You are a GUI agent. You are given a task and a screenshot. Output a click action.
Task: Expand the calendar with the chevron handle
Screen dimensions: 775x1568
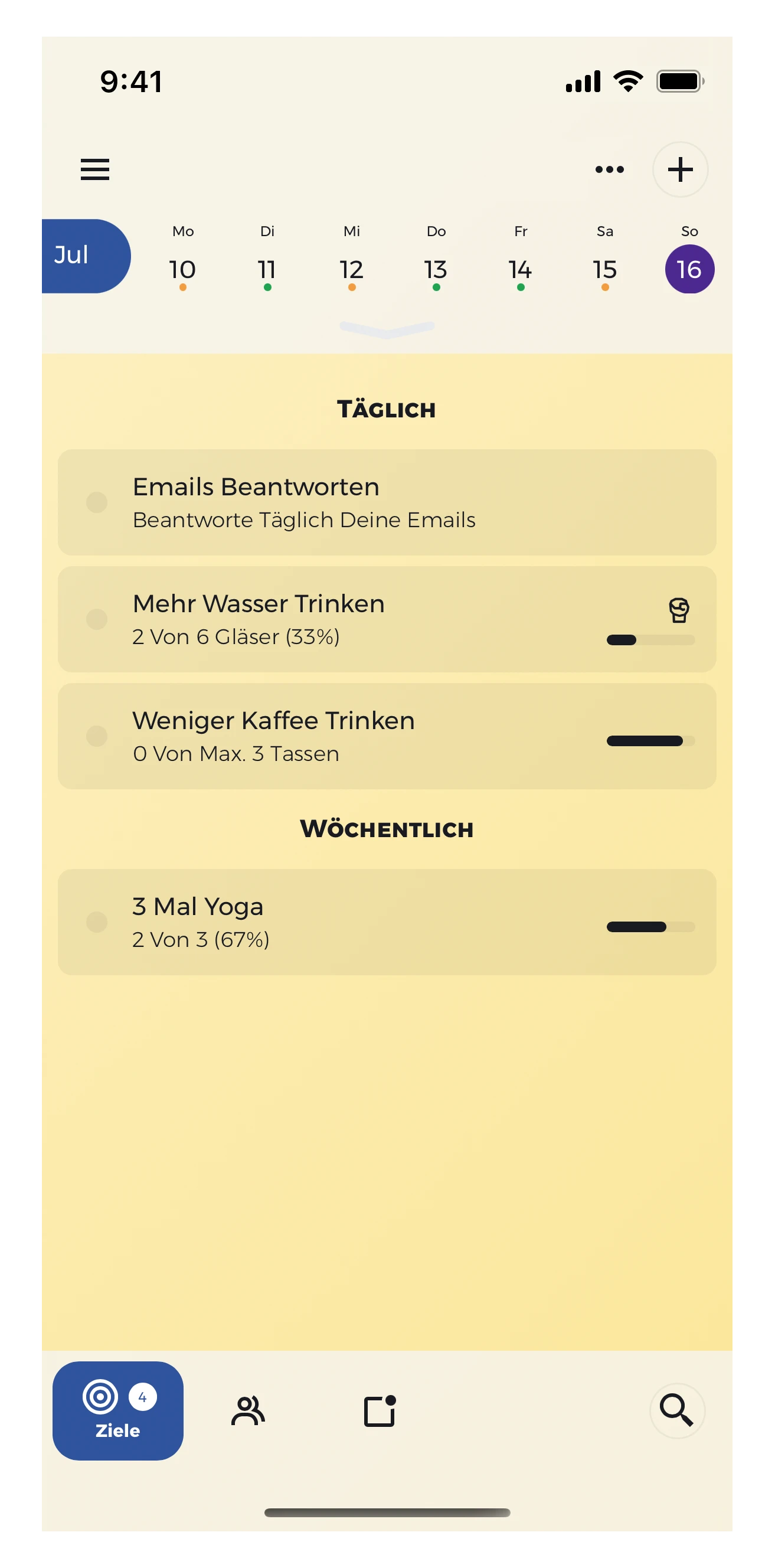coord(387,329)
